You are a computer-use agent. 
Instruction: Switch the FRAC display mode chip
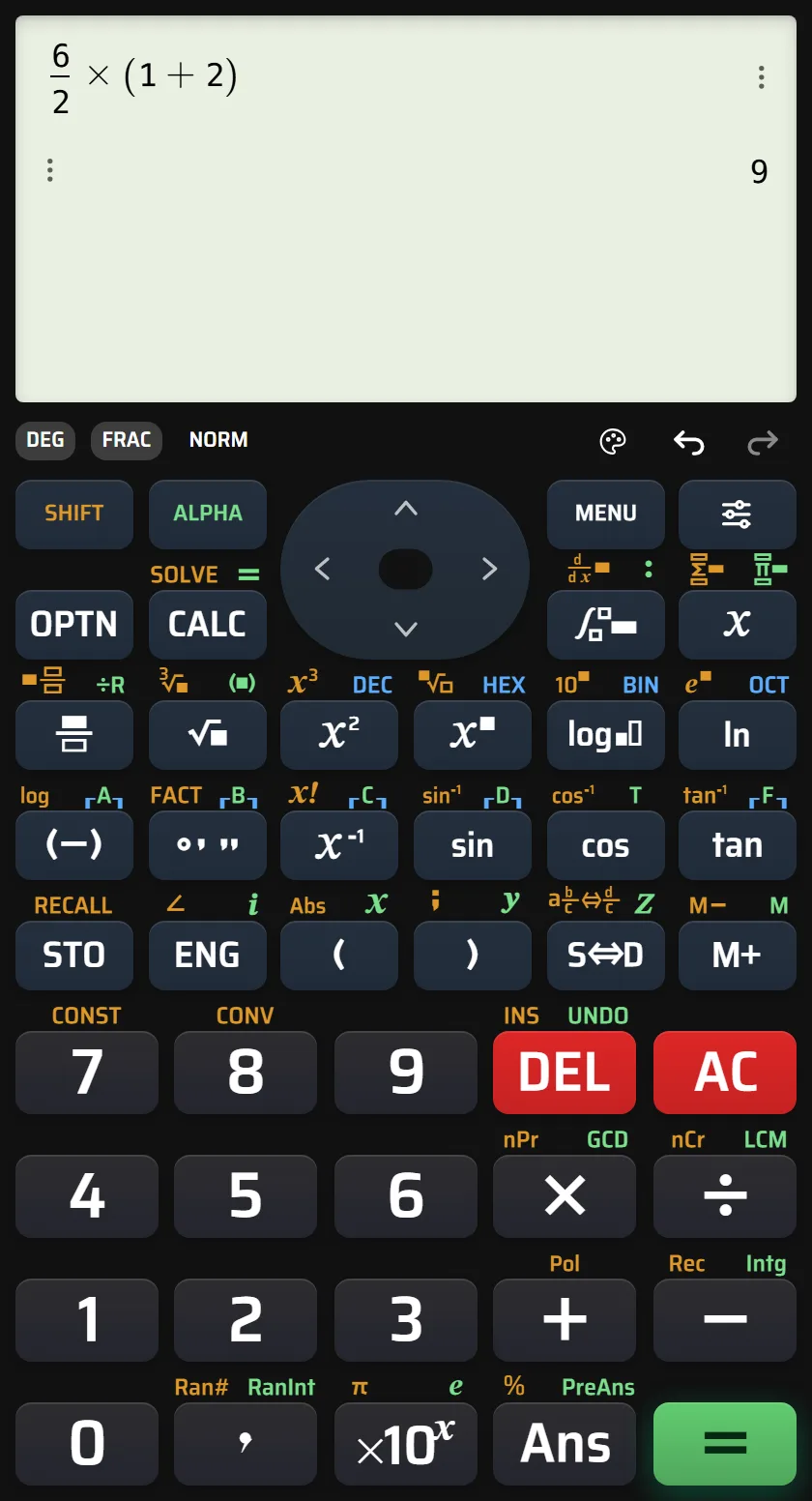point(127,440)
